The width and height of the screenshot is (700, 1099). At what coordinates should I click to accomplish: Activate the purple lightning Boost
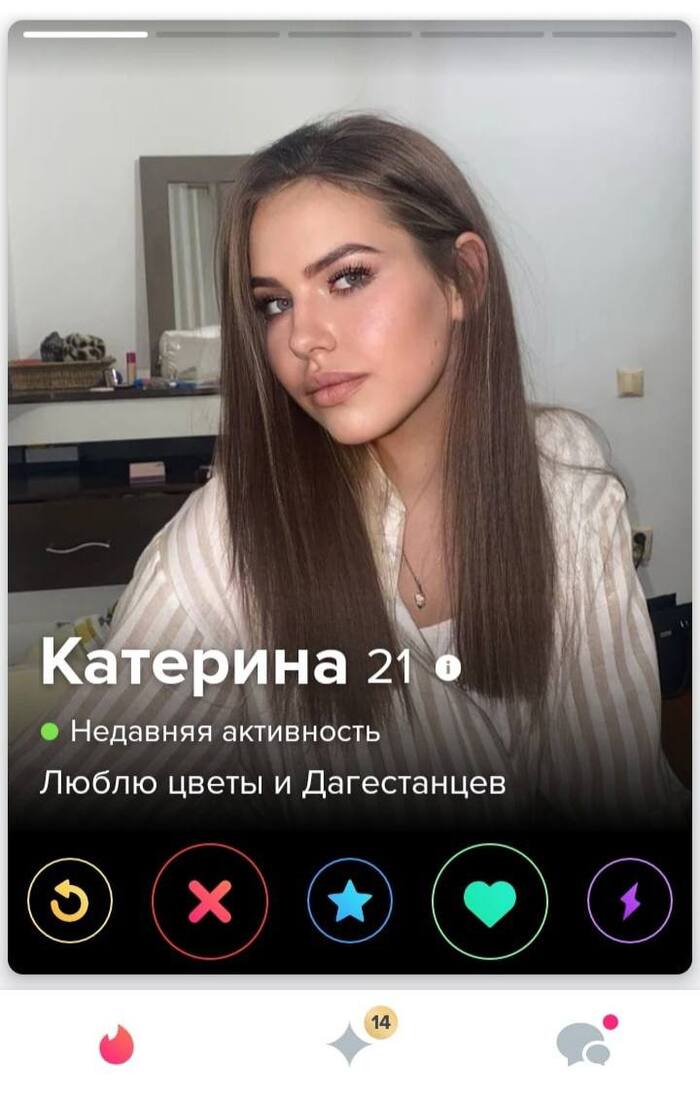pyautogui.click(x=629, y=902)
